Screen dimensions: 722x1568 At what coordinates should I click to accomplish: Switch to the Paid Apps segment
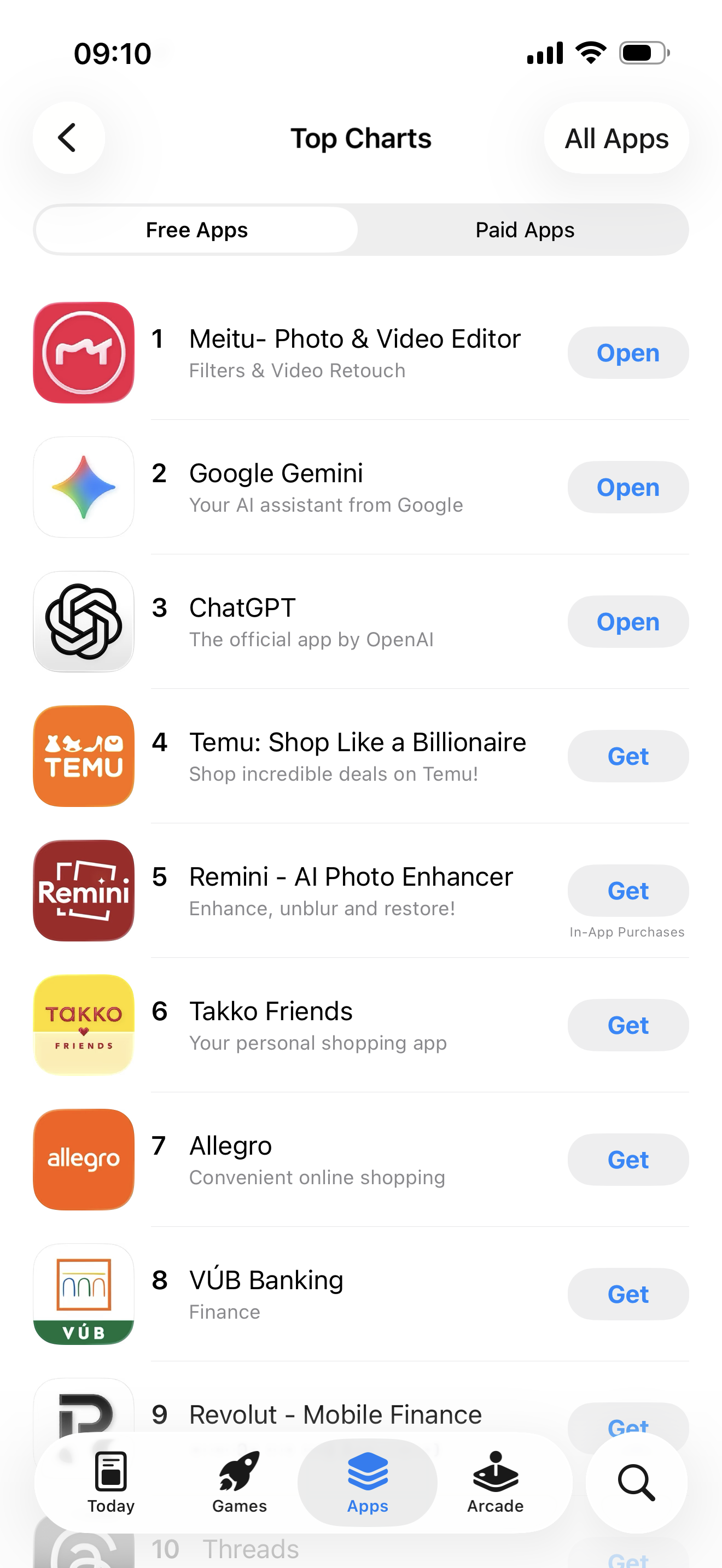(x=524, y=230)
